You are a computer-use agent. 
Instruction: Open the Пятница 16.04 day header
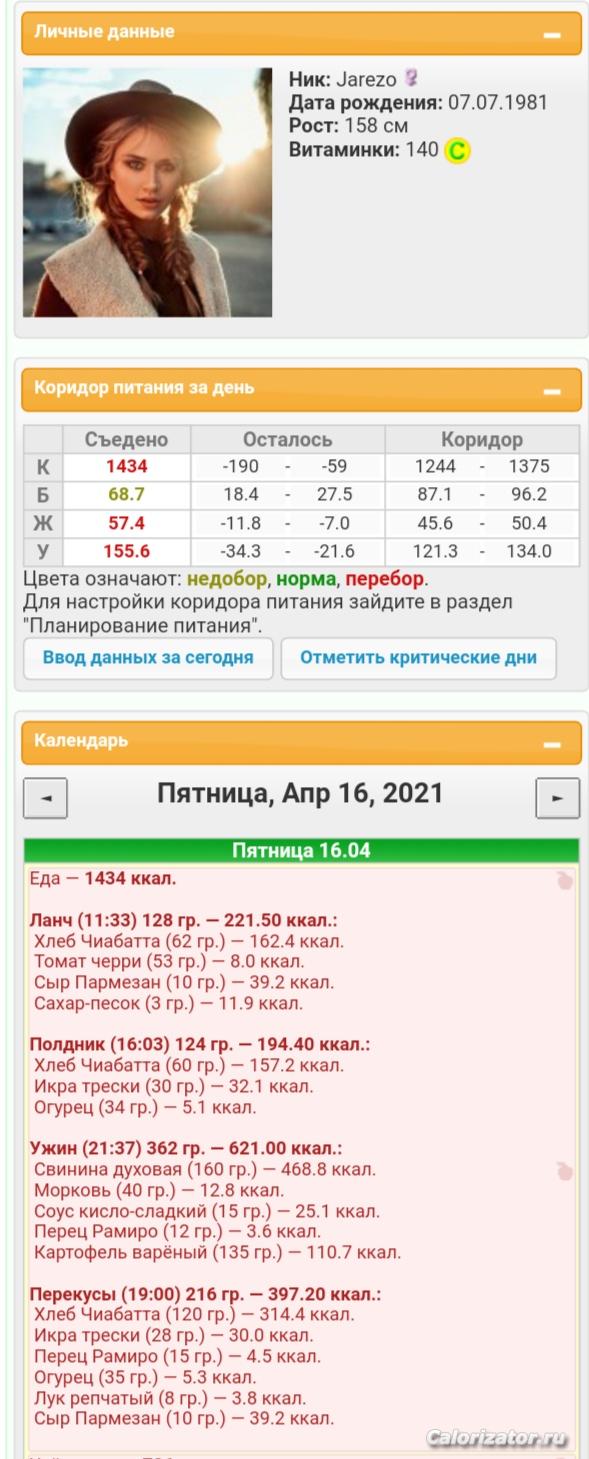pyautogui.click(x=301, y=851)
